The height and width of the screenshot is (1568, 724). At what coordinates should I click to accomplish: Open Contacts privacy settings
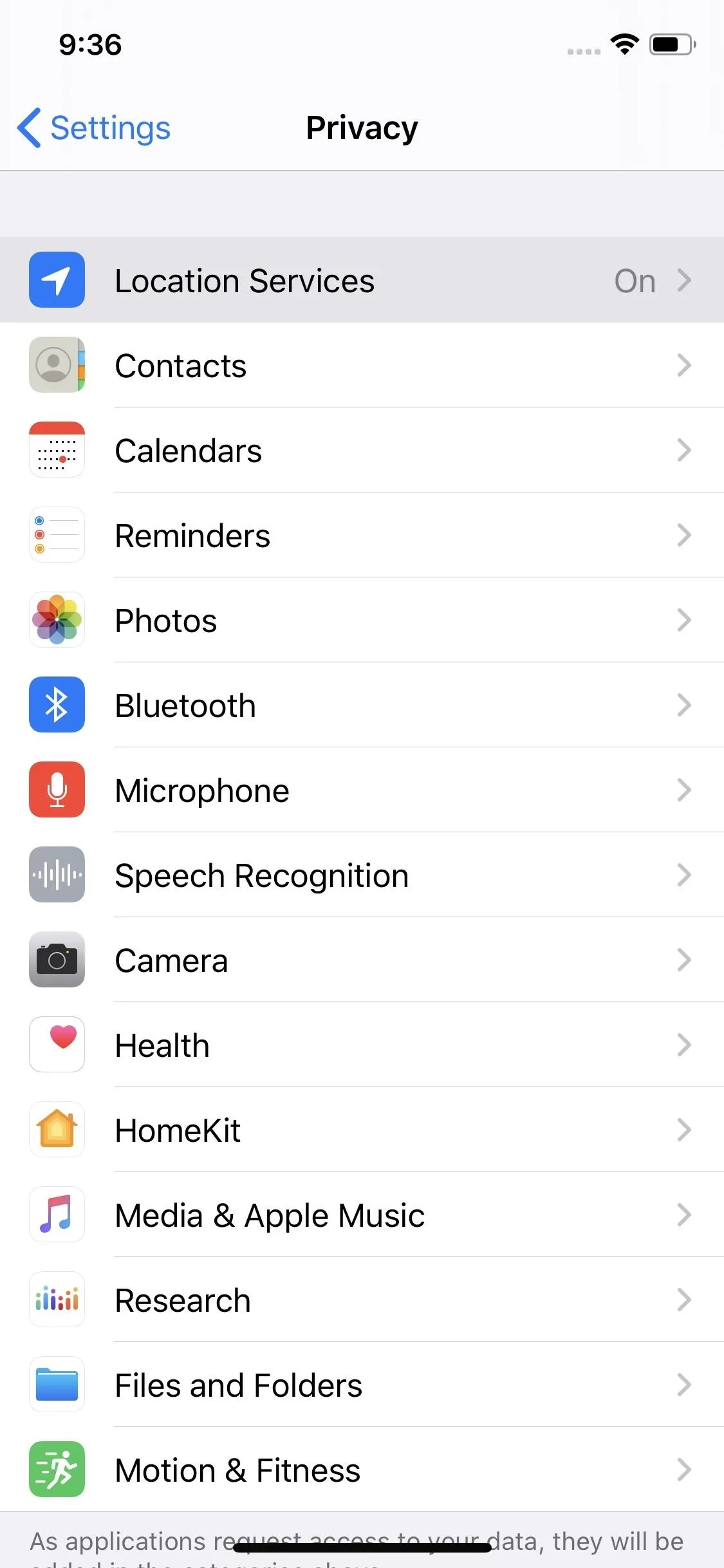(x=362, y=365)
